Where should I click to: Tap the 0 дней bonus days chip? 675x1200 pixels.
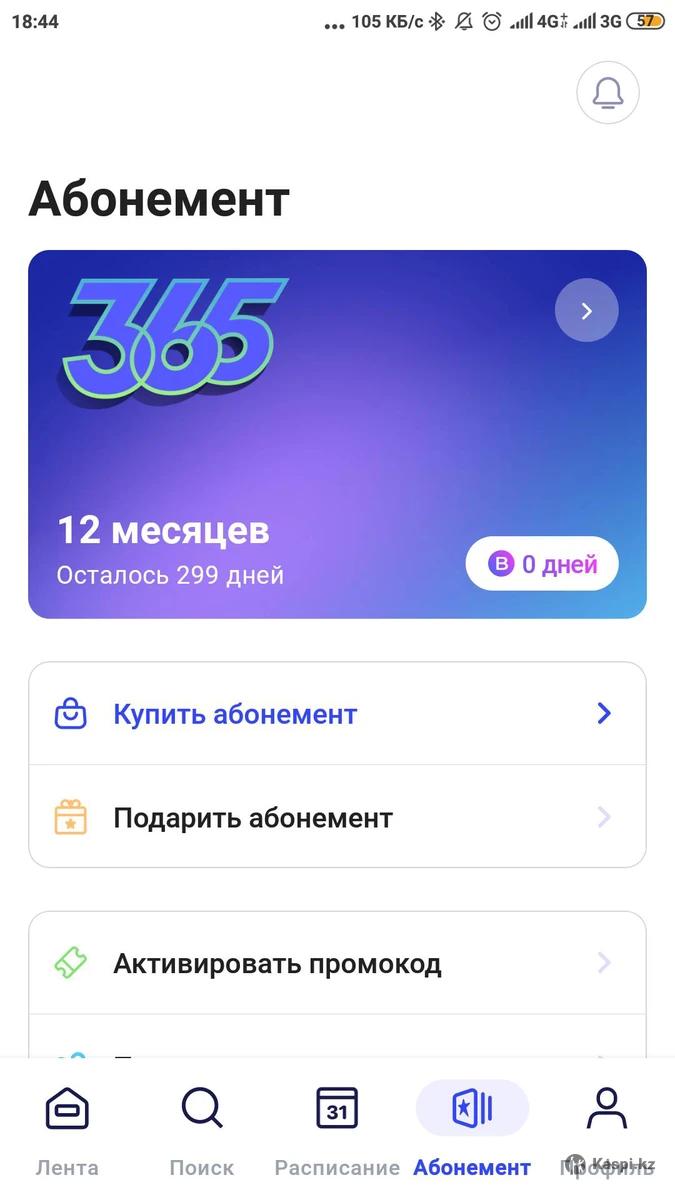click(542, 564)
